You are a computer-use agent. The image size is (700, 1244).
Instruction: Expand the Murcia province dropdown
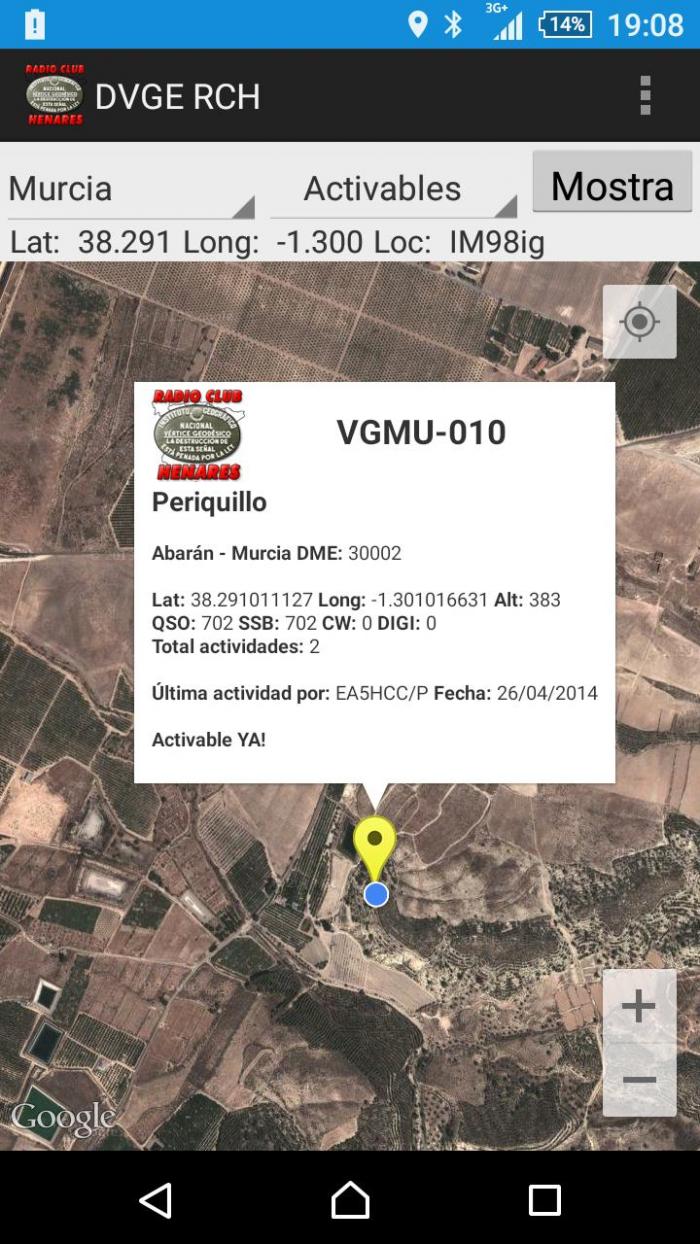(x=131, y=188)
